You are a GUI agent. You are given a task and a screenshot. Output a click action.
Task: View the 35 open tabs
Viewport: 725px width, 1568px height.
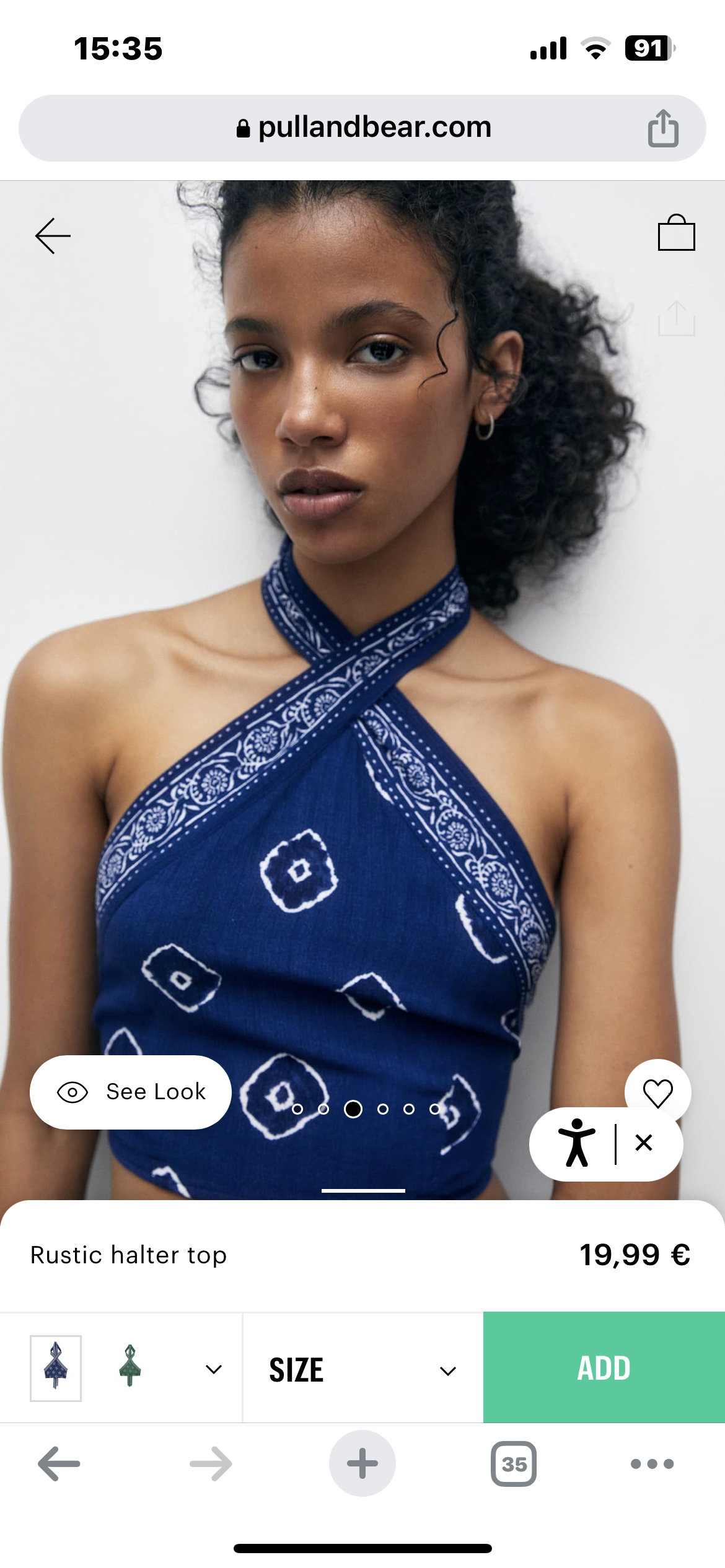click(514, 1464)
